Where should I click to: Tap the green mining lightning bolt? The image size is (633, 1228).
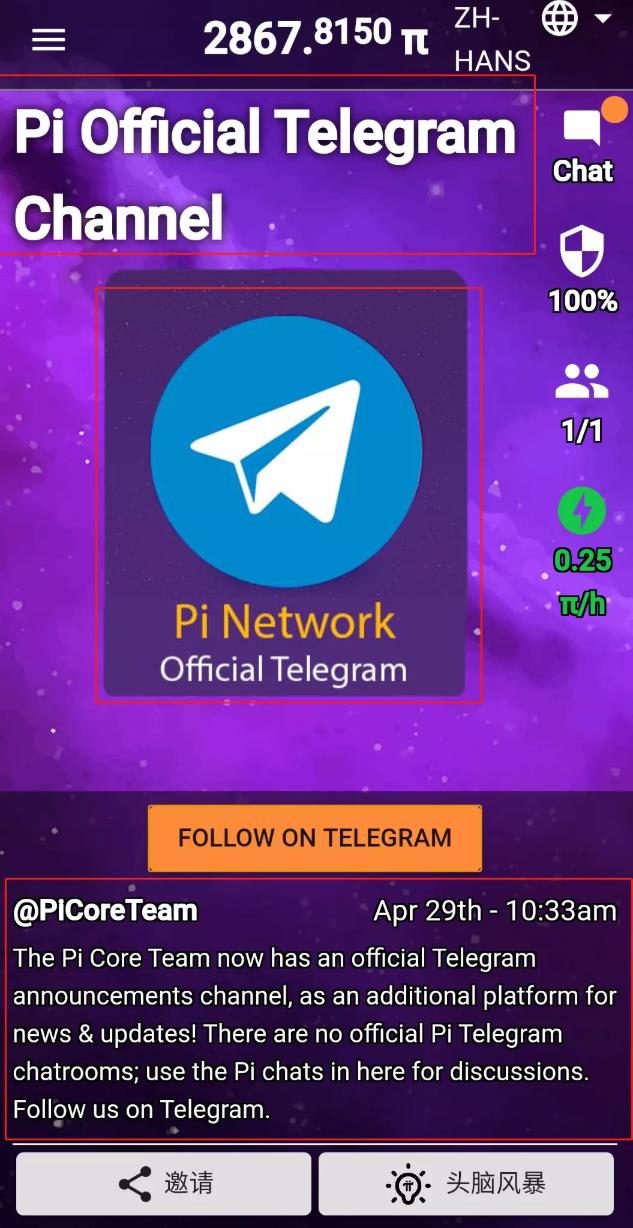(x=582, y=512)
